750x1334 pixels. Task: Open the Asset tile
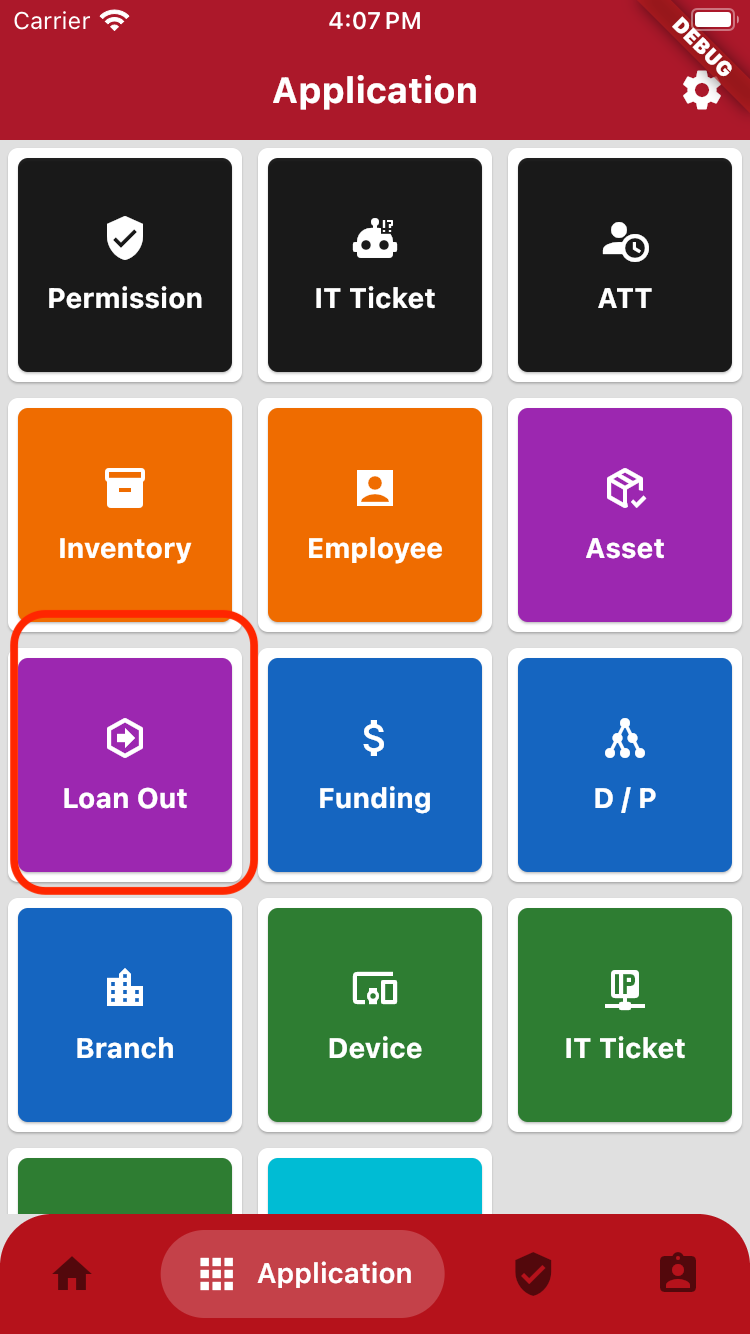click(625, 515)
